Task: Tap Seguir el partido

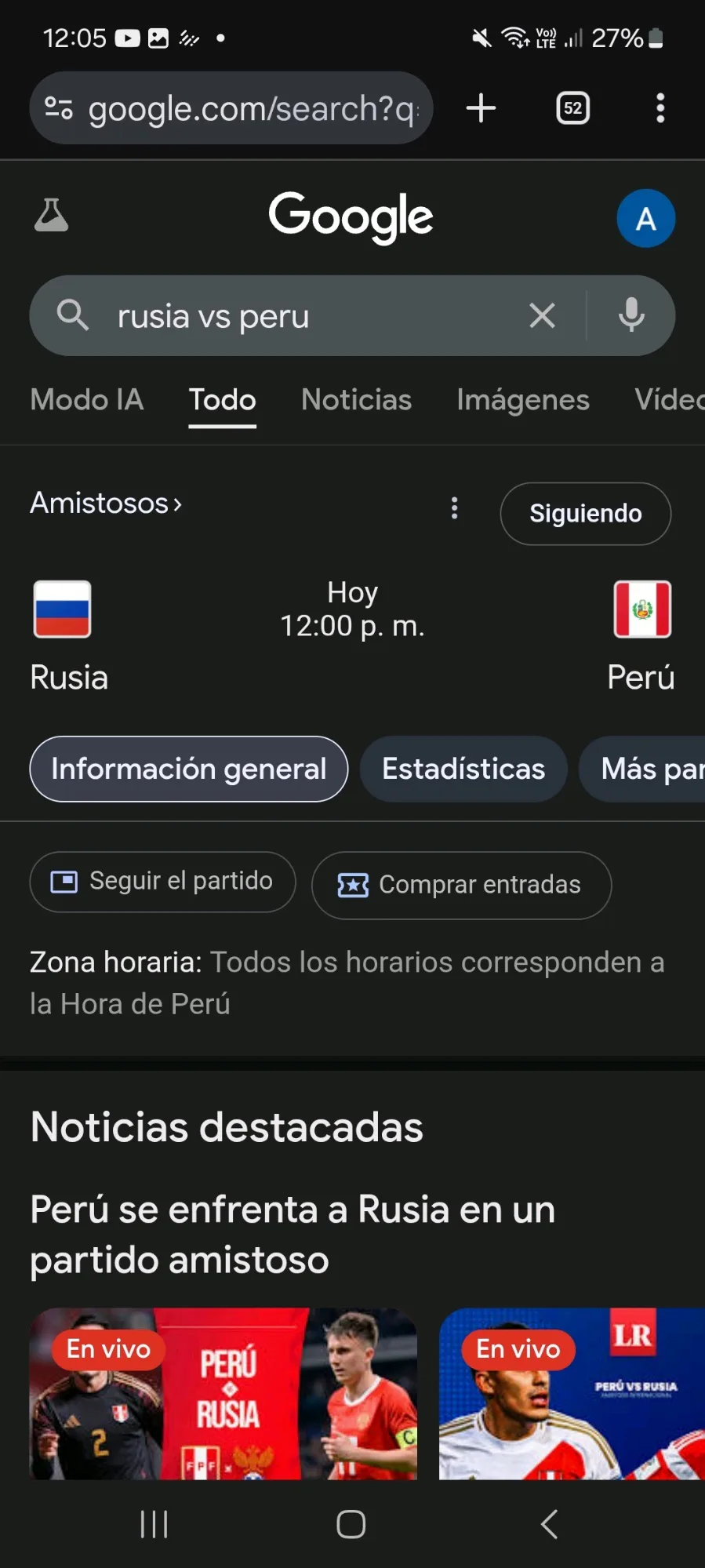Action: pyautogui.click(x=163, y=882)
